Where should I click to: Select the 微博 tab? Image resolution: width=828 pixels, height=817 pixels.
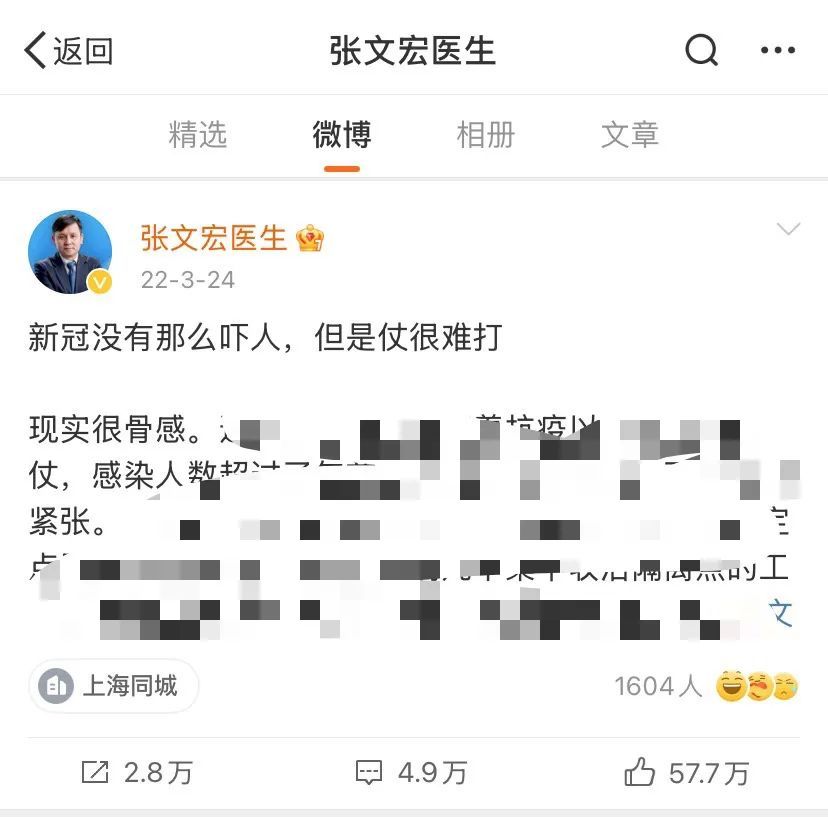(x=342, y=135)
